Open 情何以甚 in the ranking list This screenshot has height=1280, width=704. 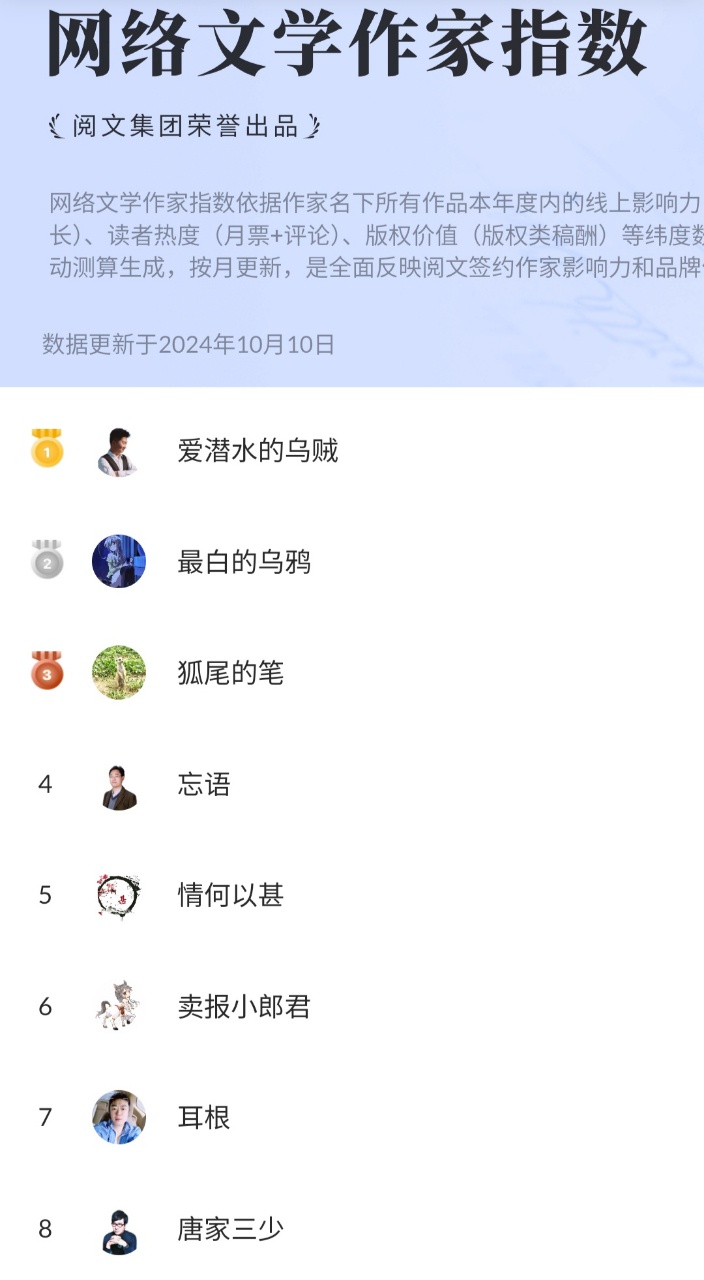[x=231, y=895]
